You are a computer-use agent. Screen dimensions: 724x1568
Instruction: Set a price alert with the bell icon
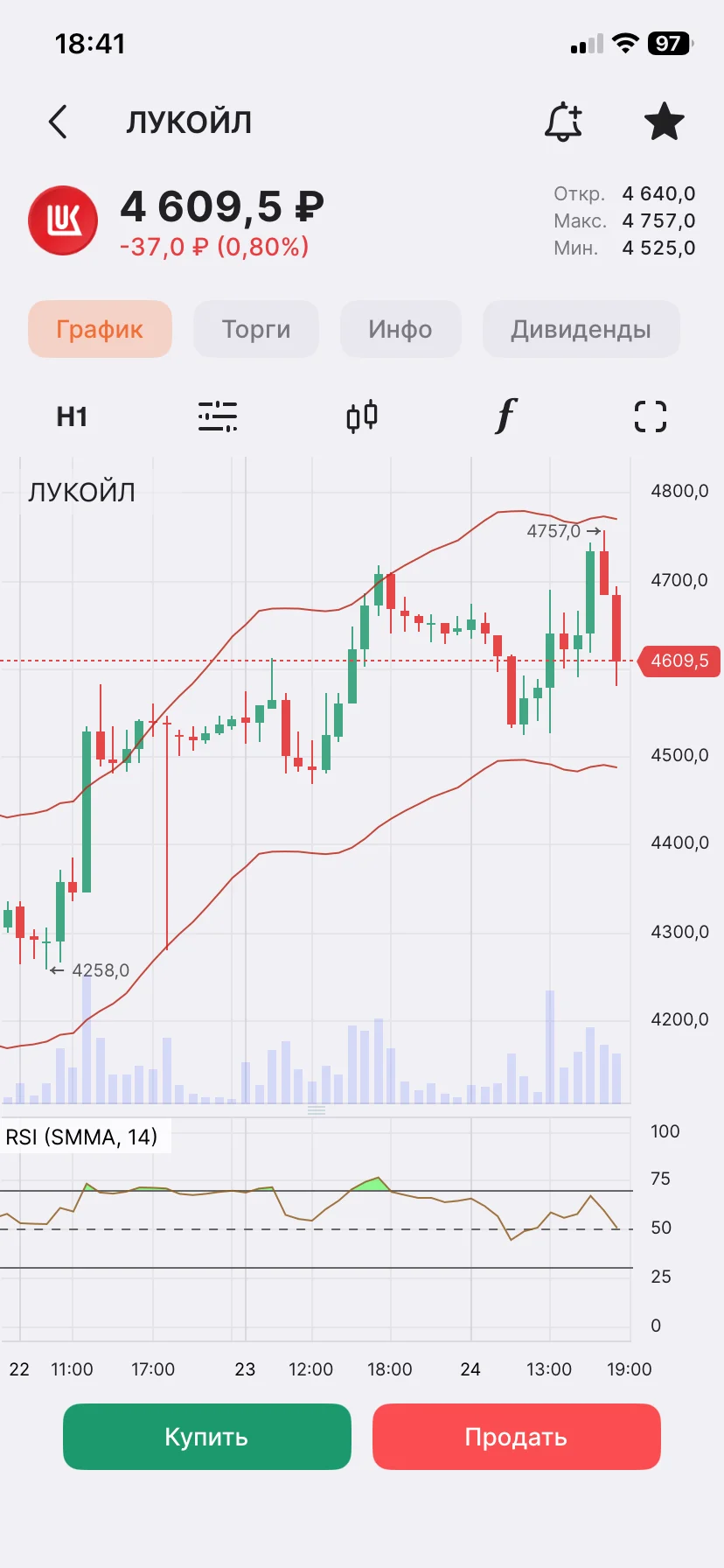point(563,122)
